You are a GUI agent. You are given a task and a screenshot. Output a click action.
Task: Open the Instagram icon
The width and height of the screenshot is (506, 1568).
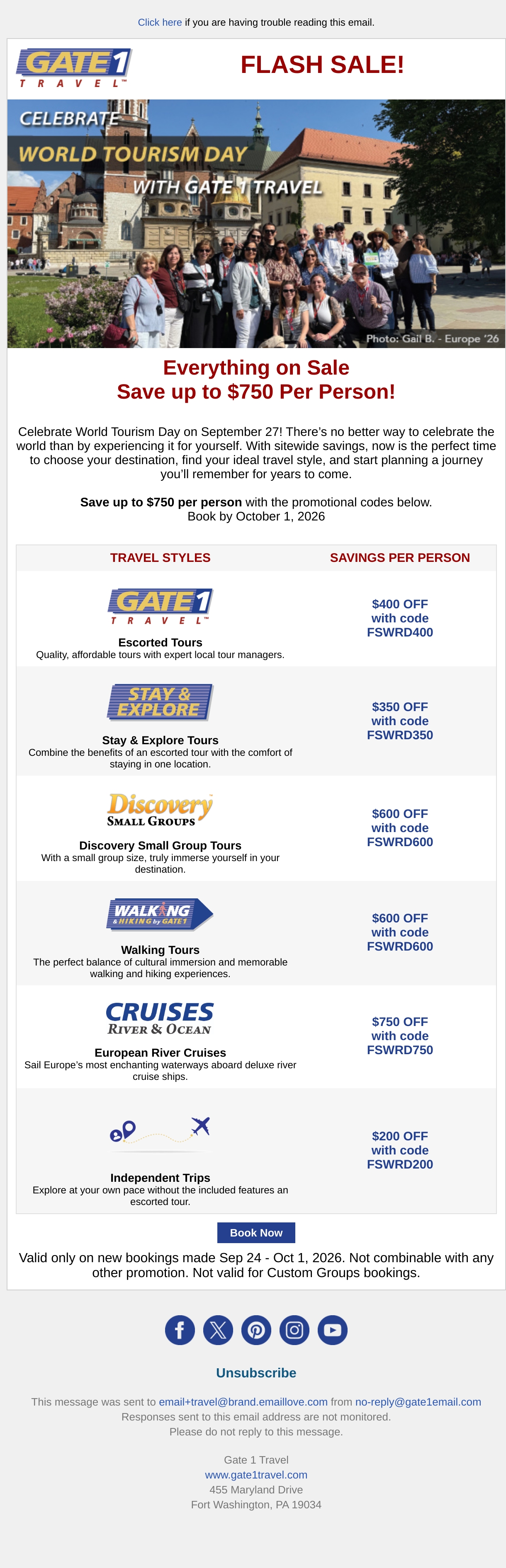(x=294, y=1330)
